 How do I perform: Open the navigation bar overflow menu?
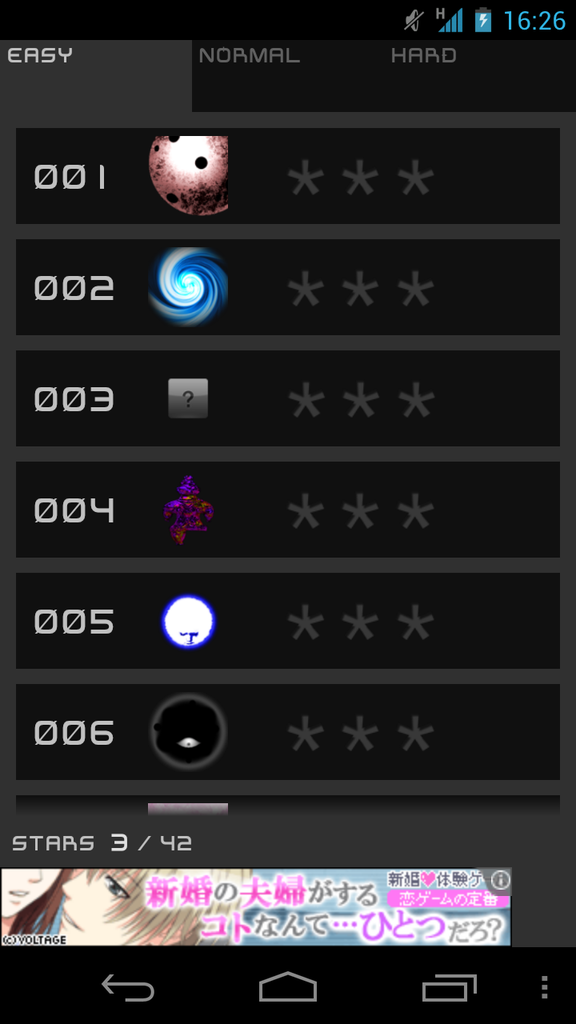[545, 987]
